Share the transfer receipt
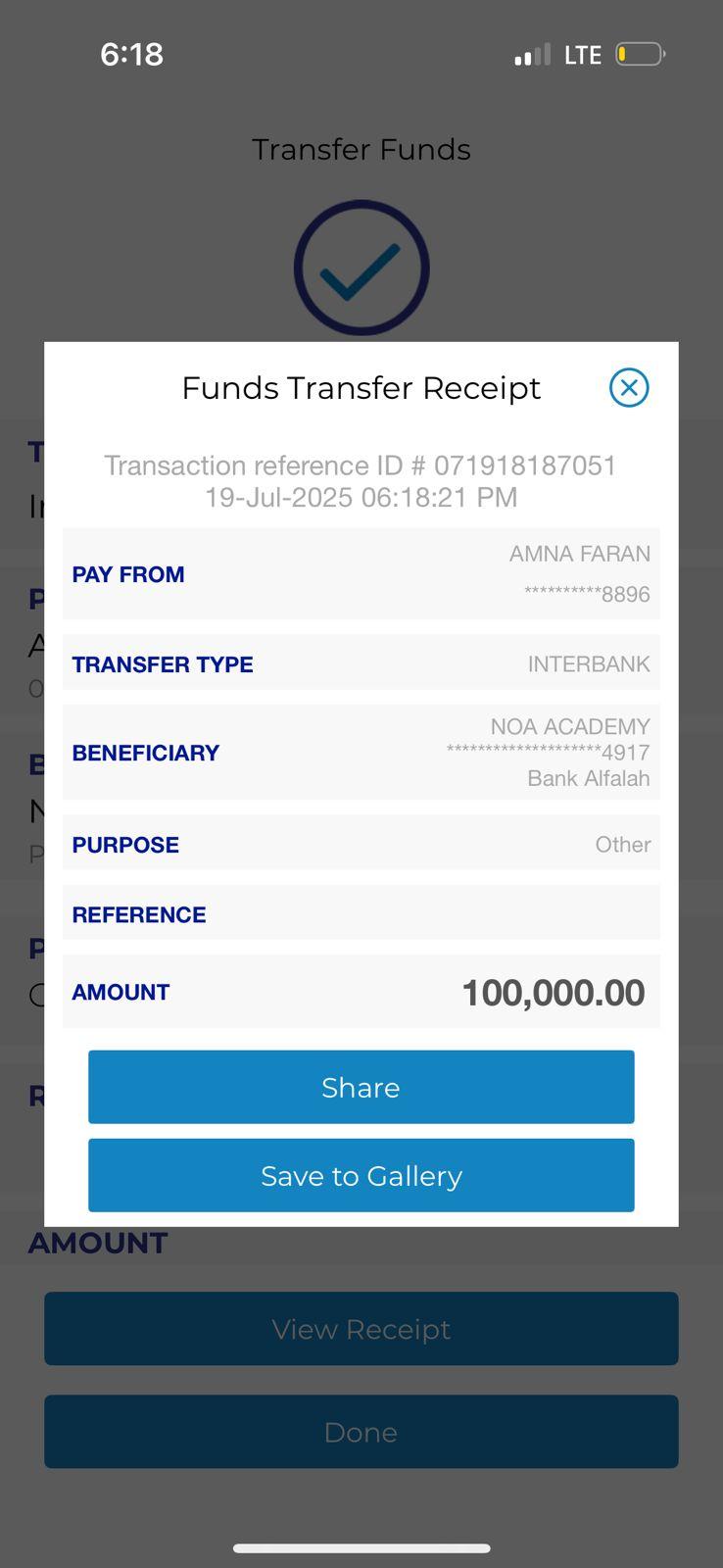The width and height of the screenshot is (723, 1568). coord(361,1087)
